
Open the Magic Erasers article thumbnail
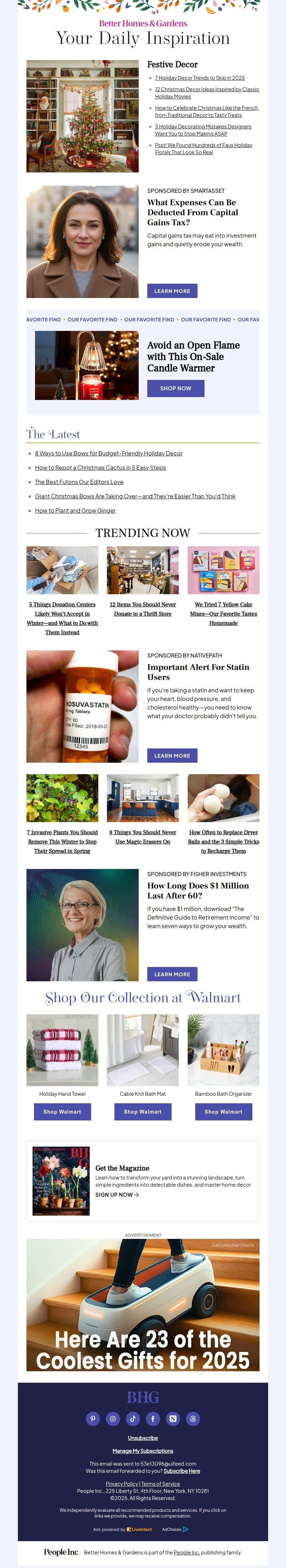point(143,797)
